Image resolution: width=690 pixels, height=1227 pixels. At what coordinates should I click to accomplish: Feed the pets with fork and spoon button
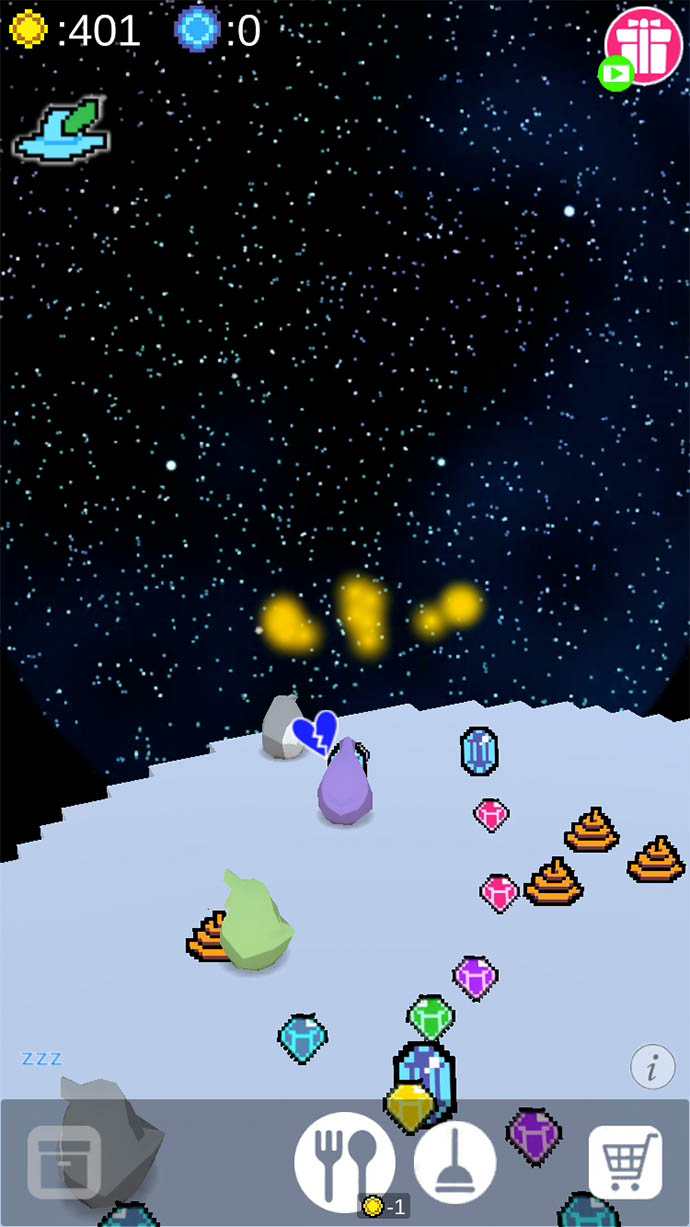344,1162
